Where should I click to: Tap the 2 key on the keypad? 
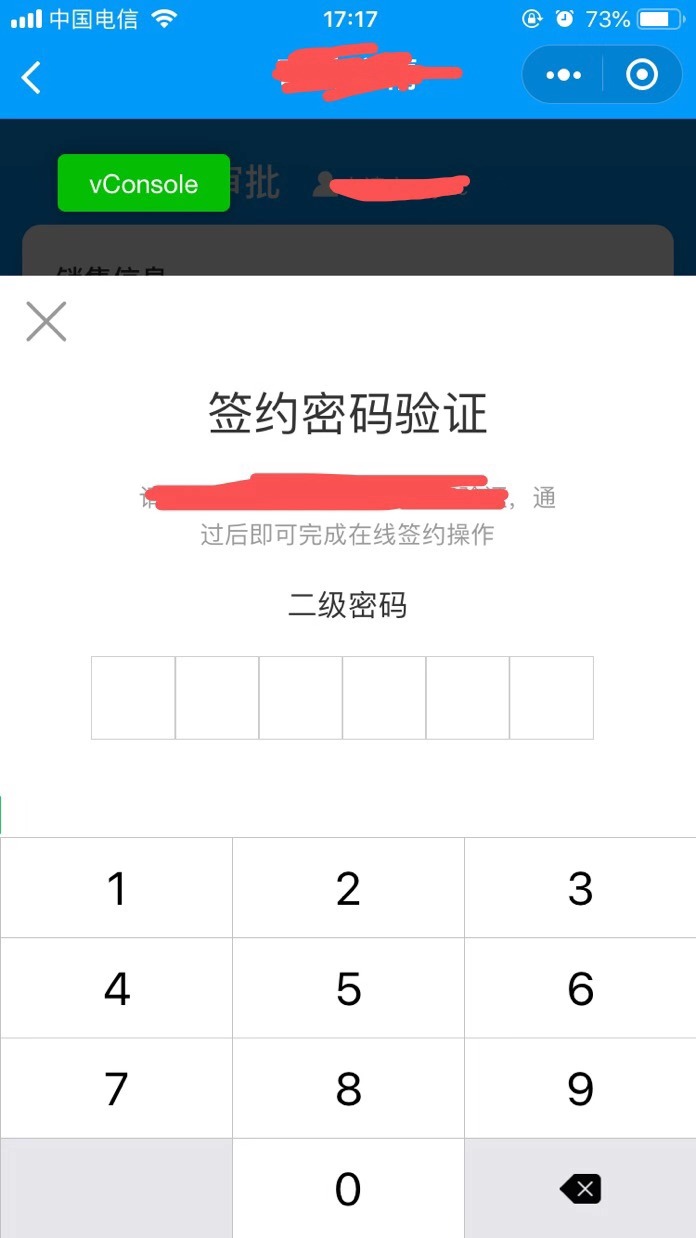pos(348,888)
